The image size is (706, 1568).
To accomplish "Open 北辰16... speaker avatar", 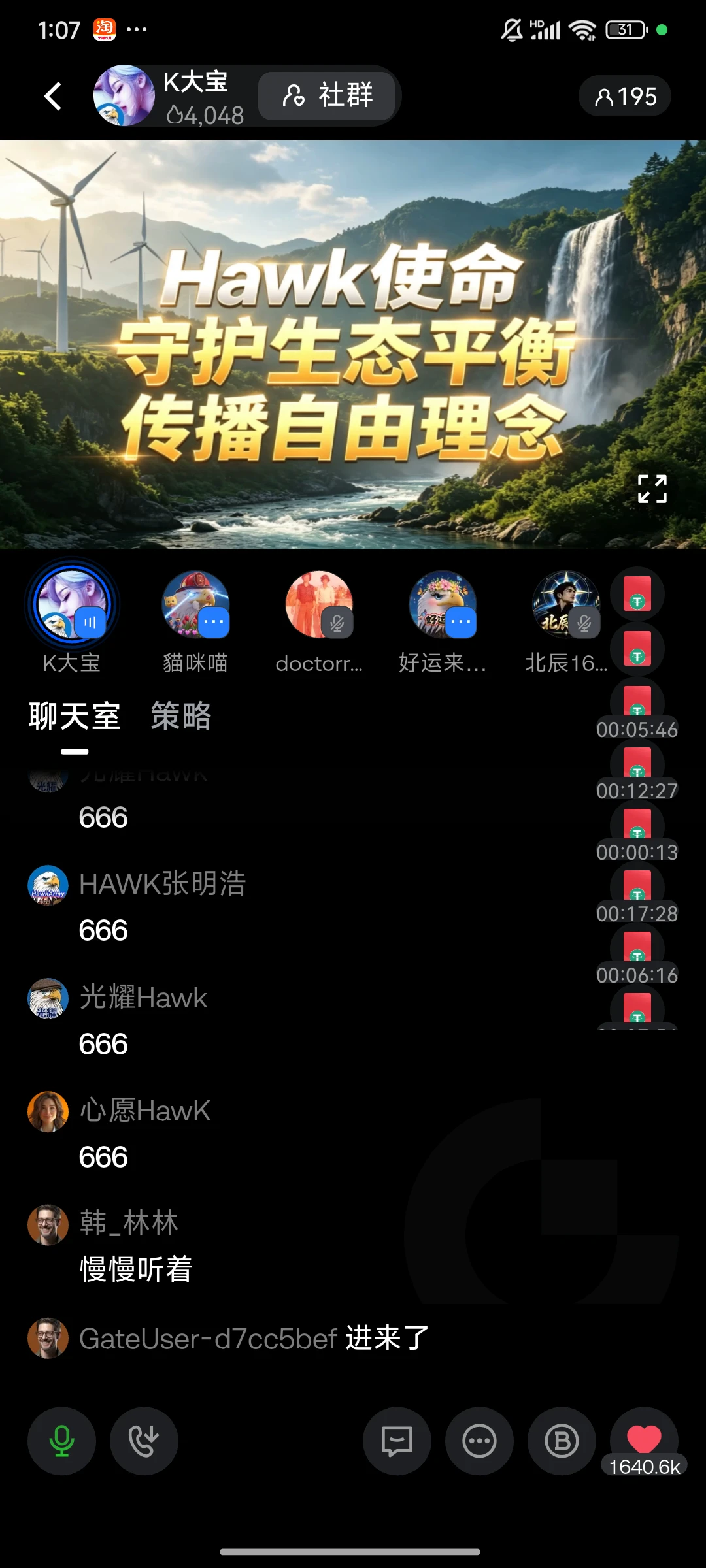I will point(566,604).
